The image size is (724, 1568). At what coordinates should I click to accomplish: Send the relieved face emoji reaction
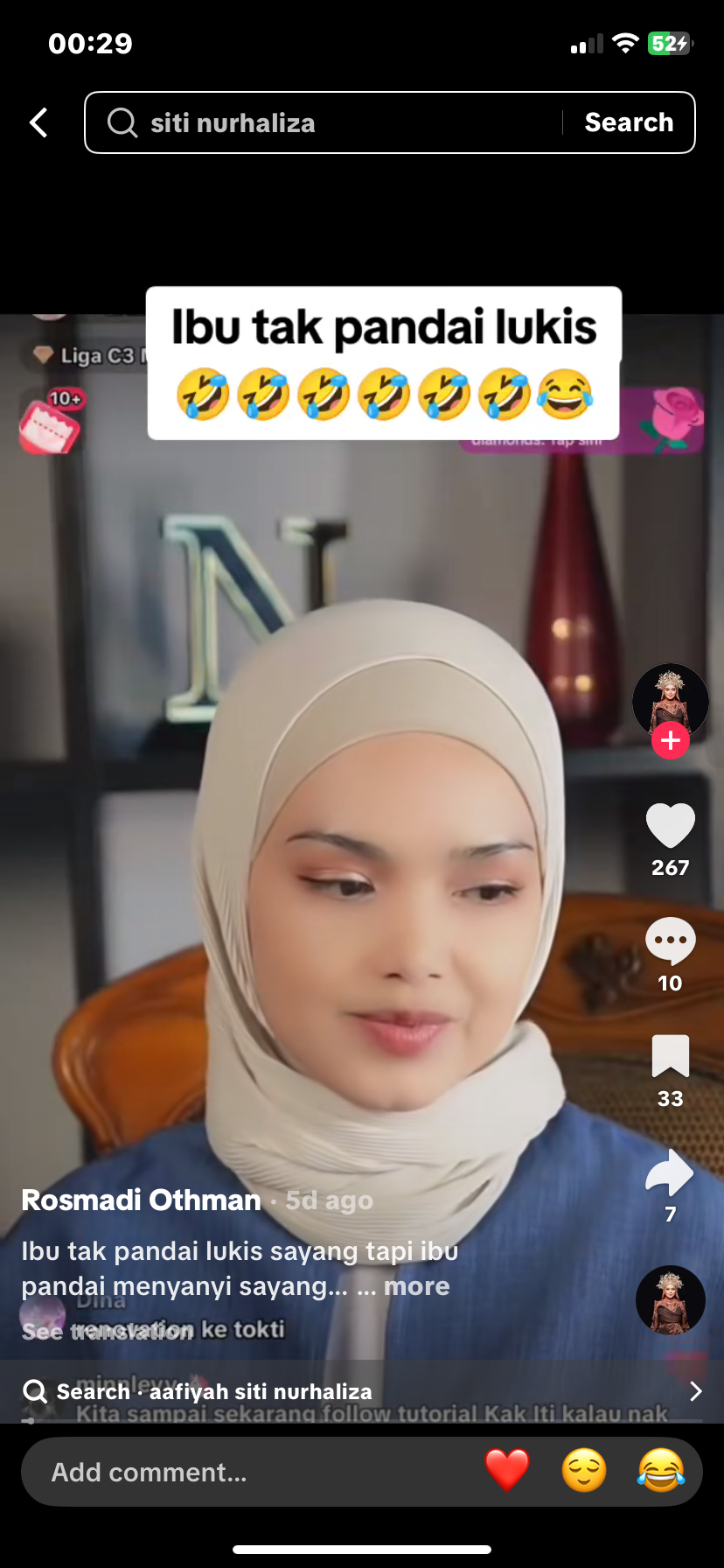pyautogui.click(x=583, y=1471)
